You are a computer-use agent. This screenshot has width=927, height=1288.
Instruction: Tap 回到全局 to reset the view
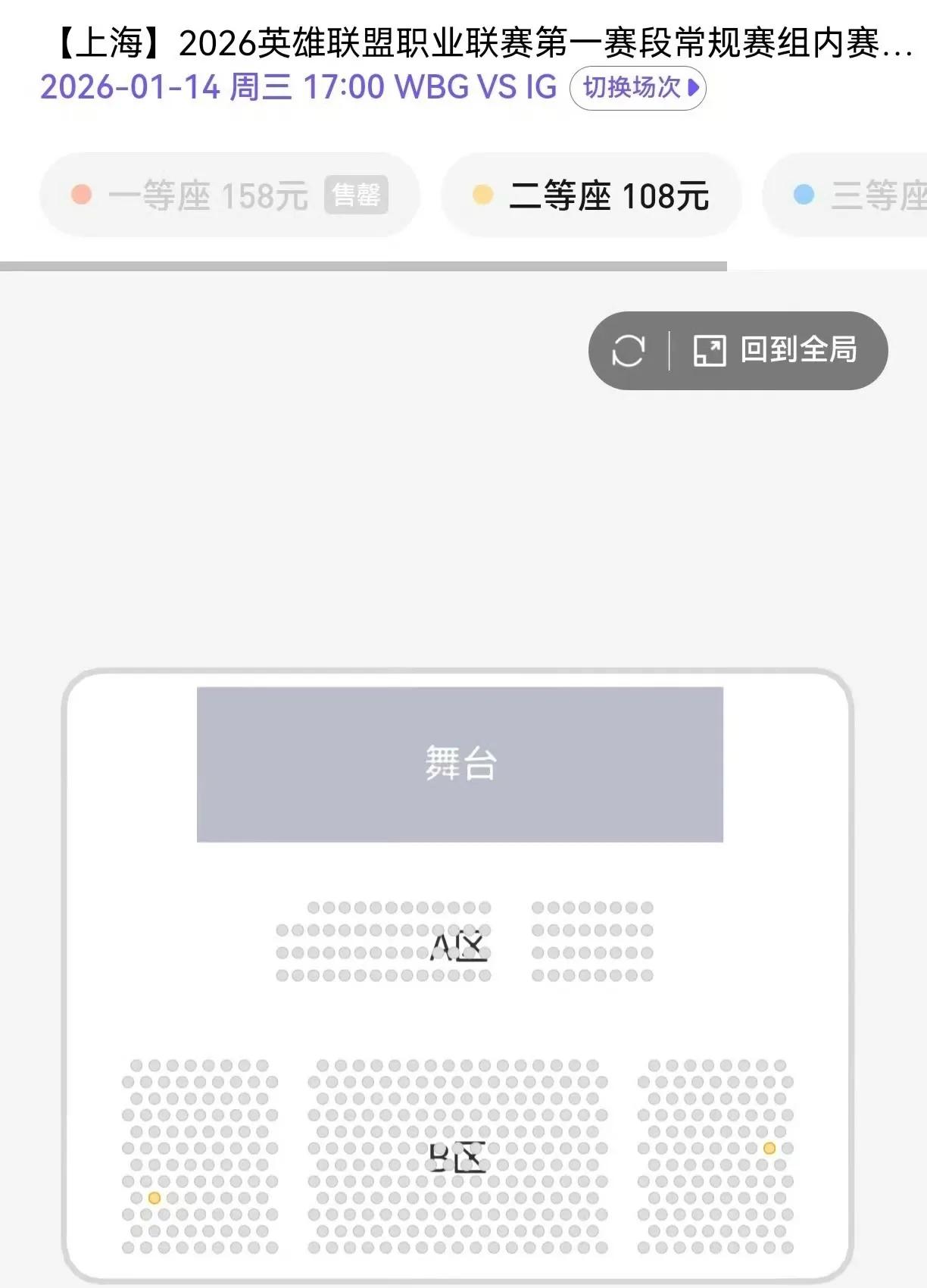(777, 351)
